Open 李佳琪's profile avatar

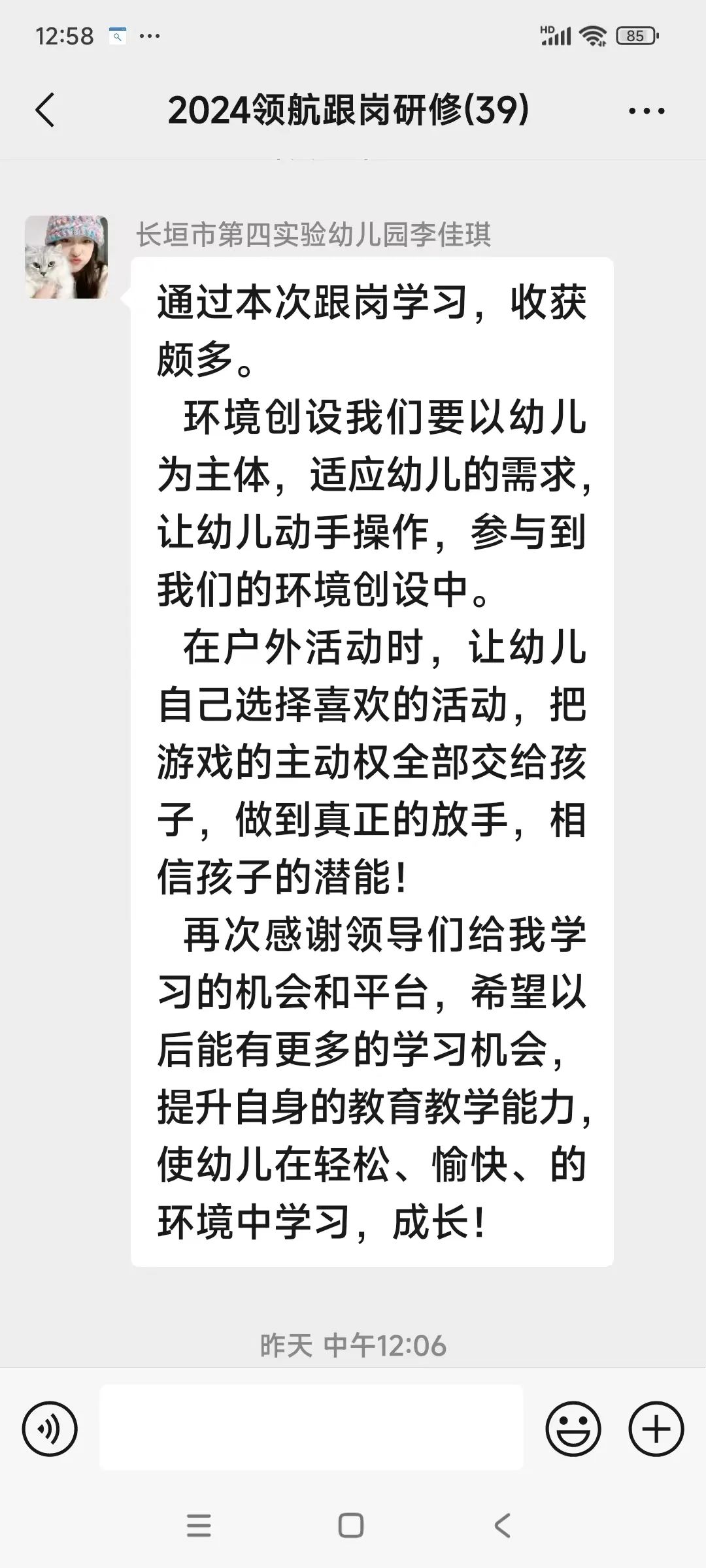[67, 257]
